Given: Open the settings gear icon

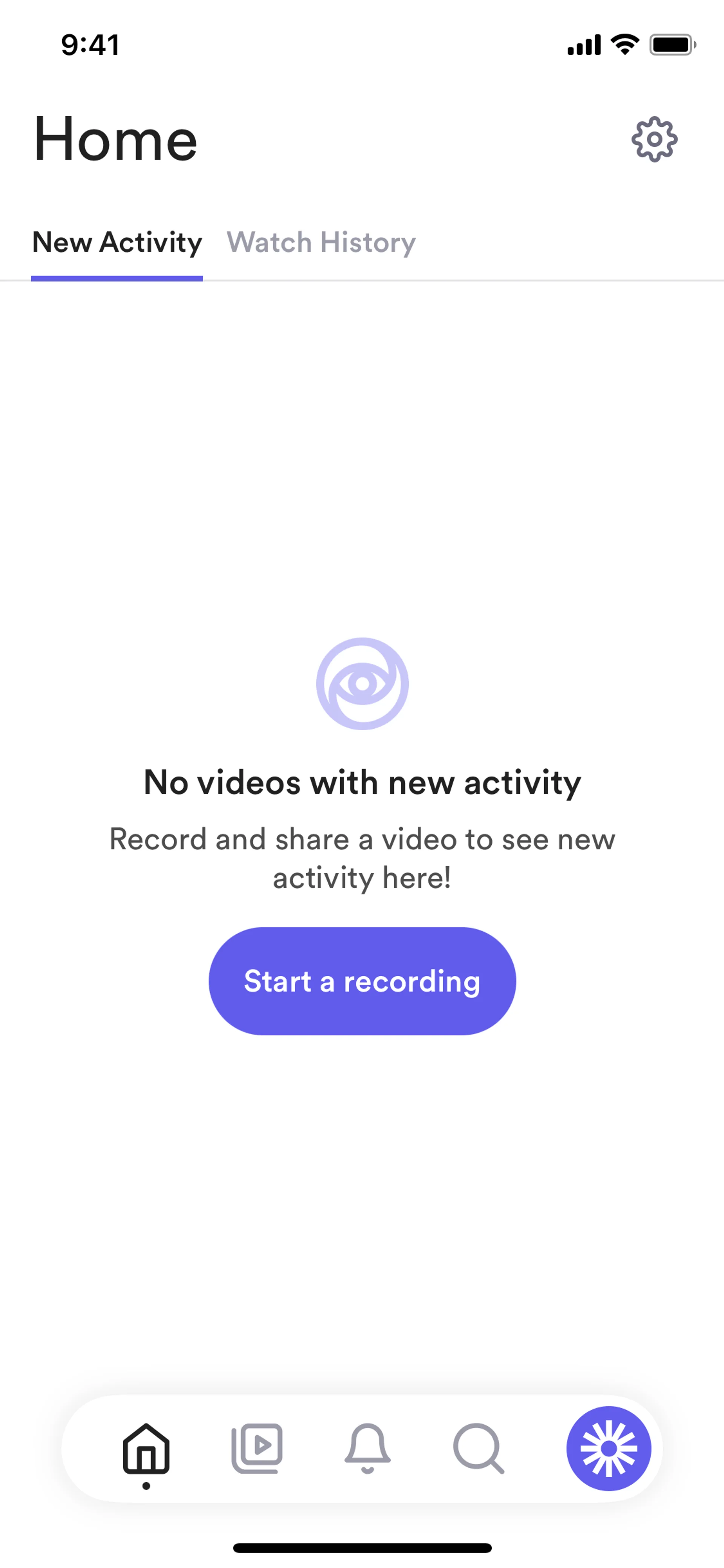Looking at the screenshot, I should [654, 140].
